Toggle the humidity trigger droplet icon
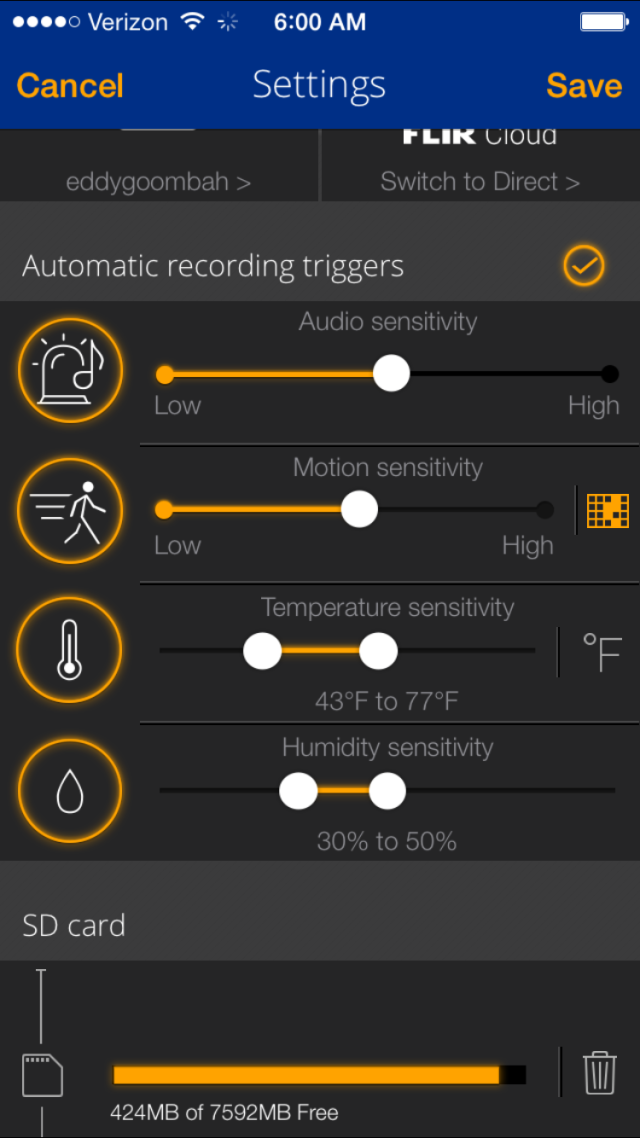The height and width of the screenshot is (1138, 640). [70, 790]
